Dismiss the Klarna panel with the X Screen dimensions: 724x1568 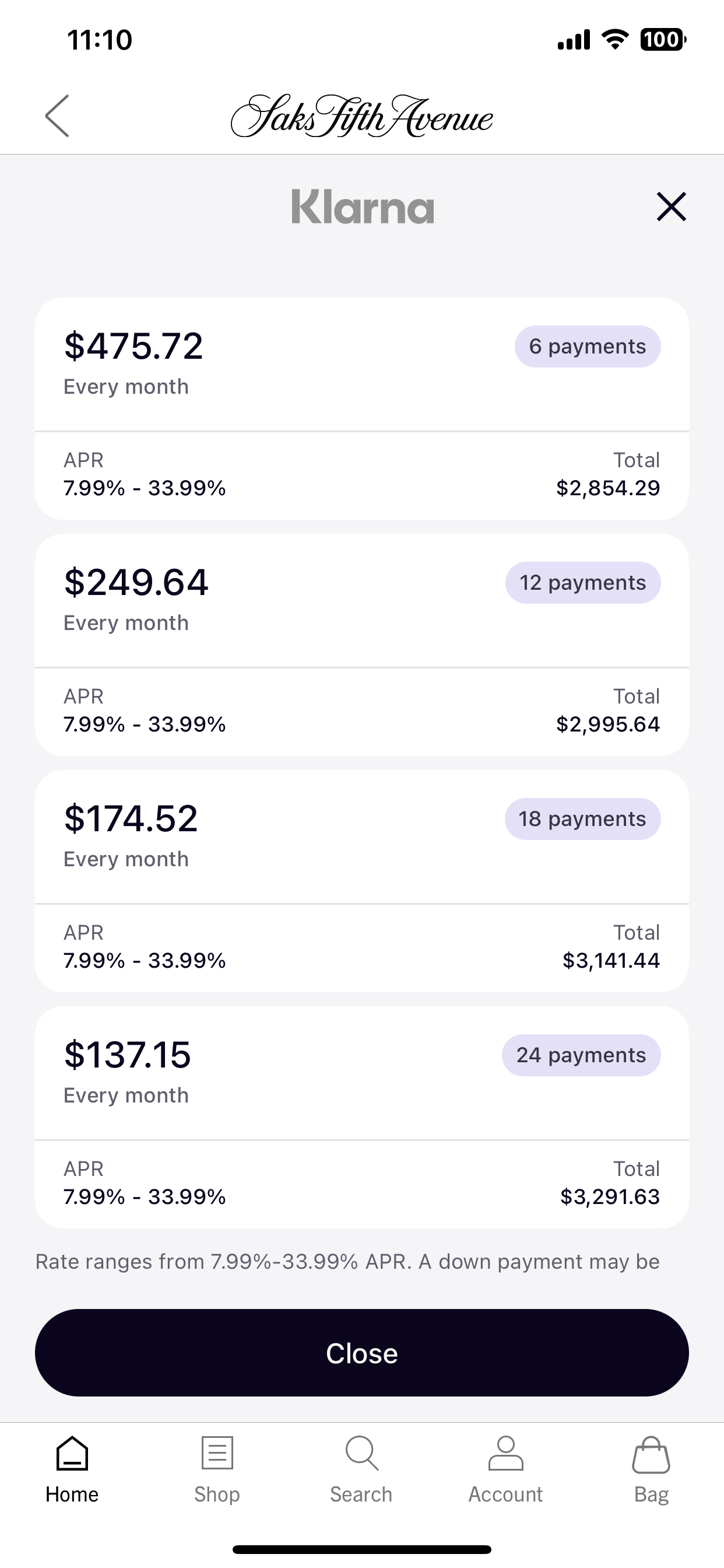click(671, 207)
